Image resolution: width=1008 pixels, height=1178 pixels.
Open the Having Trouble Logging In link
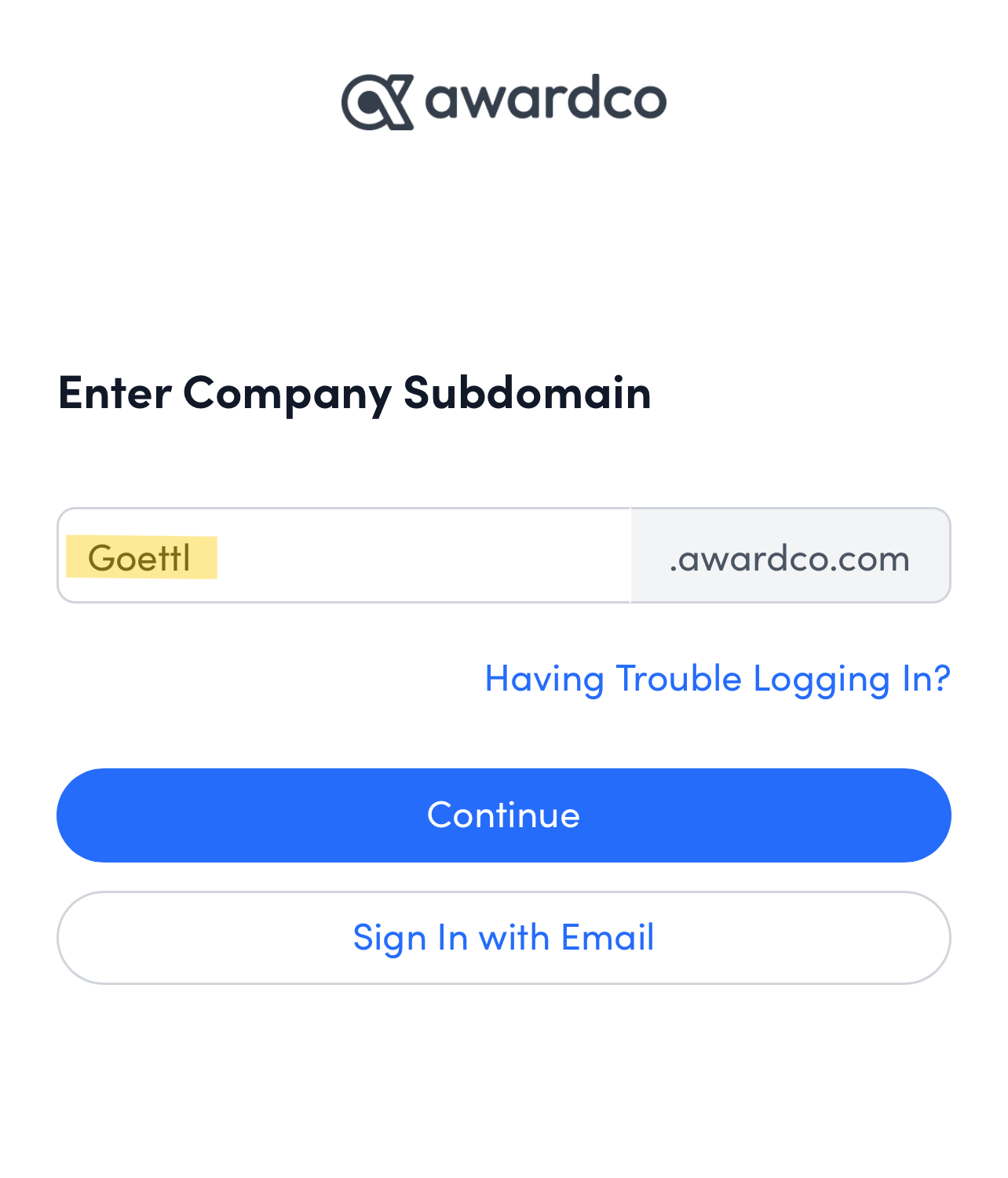(x=717, y=679)
